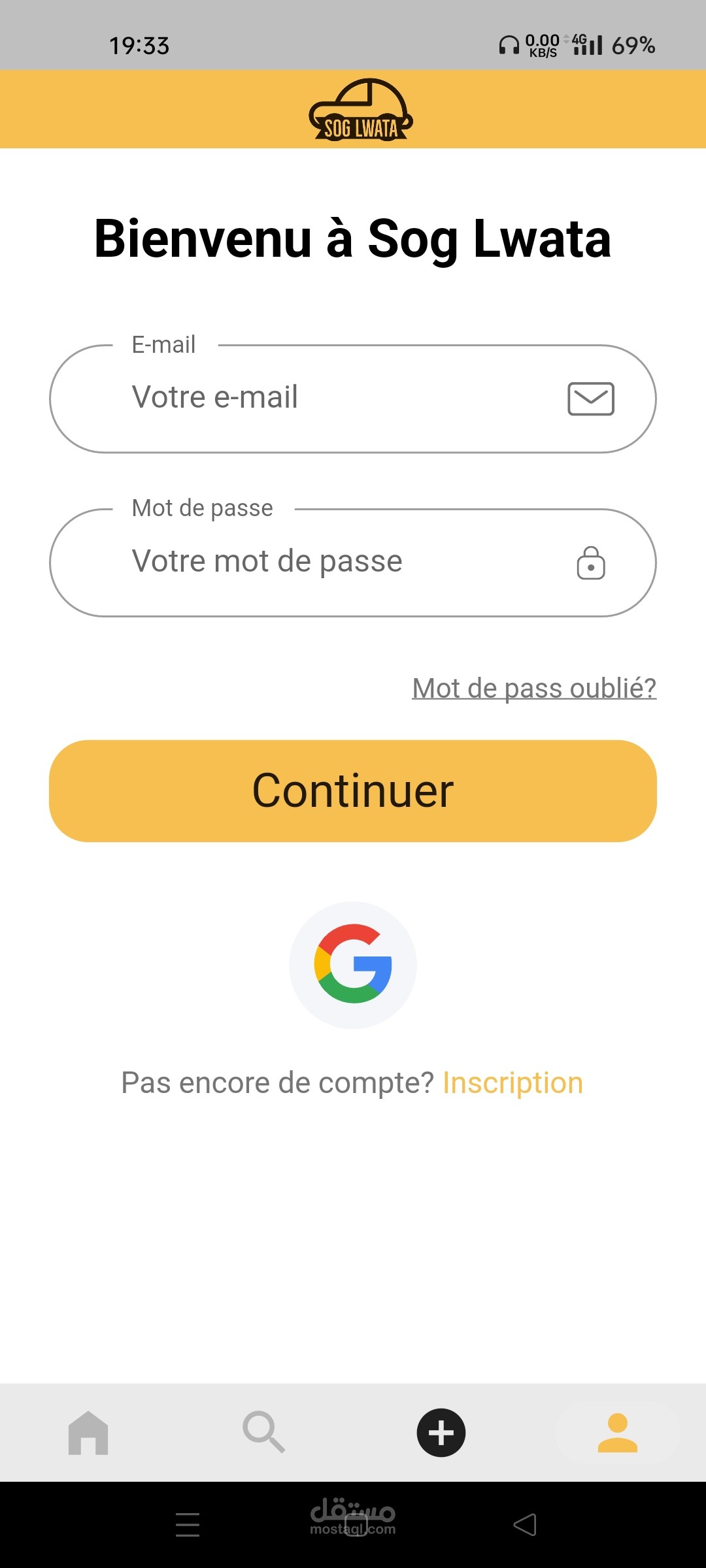Focus the Mot de passe field
Screen dimensions: 706x1568
[x=340, y=562]
